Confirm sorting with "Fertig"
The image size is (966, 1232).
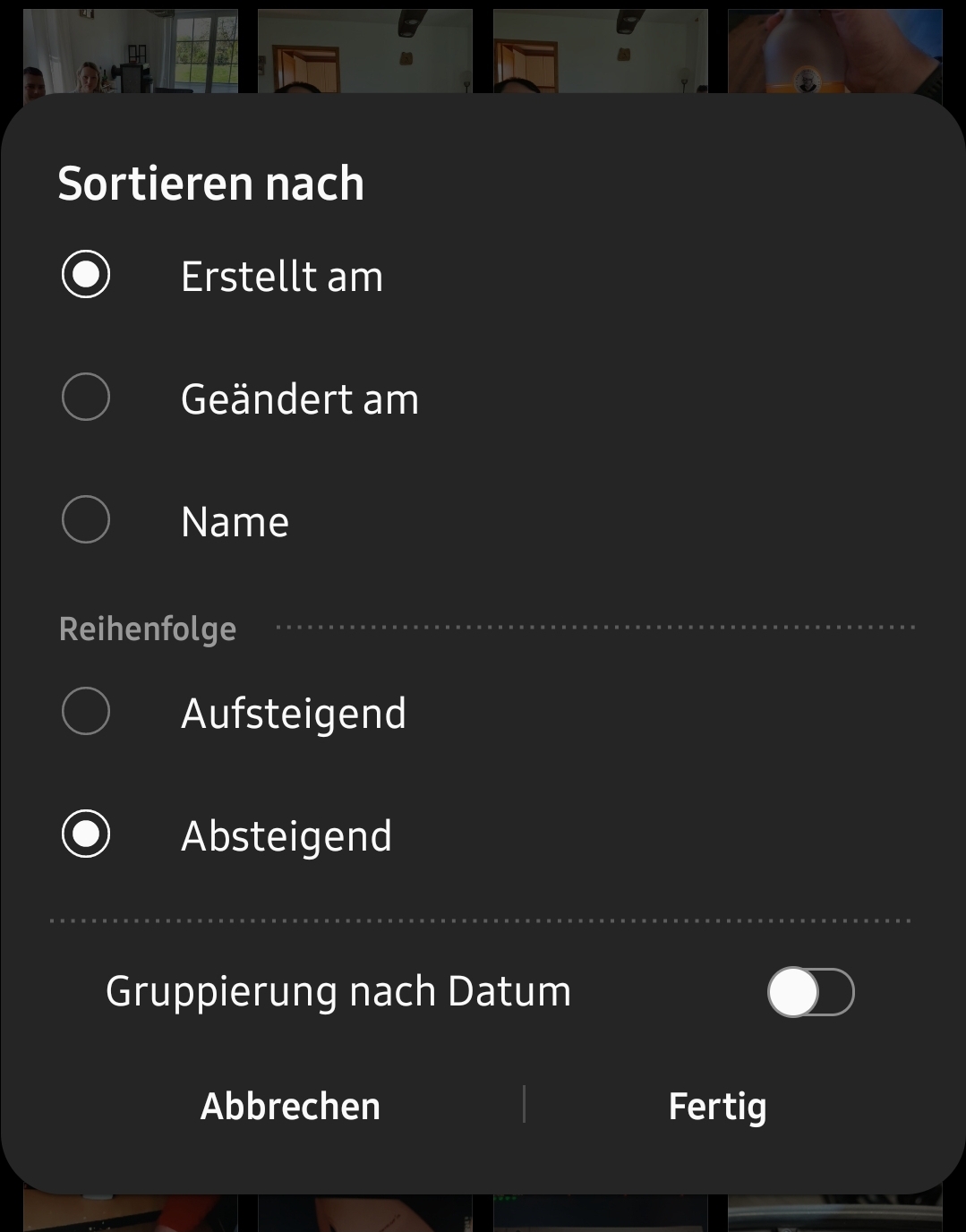(x=715, y=1107)
